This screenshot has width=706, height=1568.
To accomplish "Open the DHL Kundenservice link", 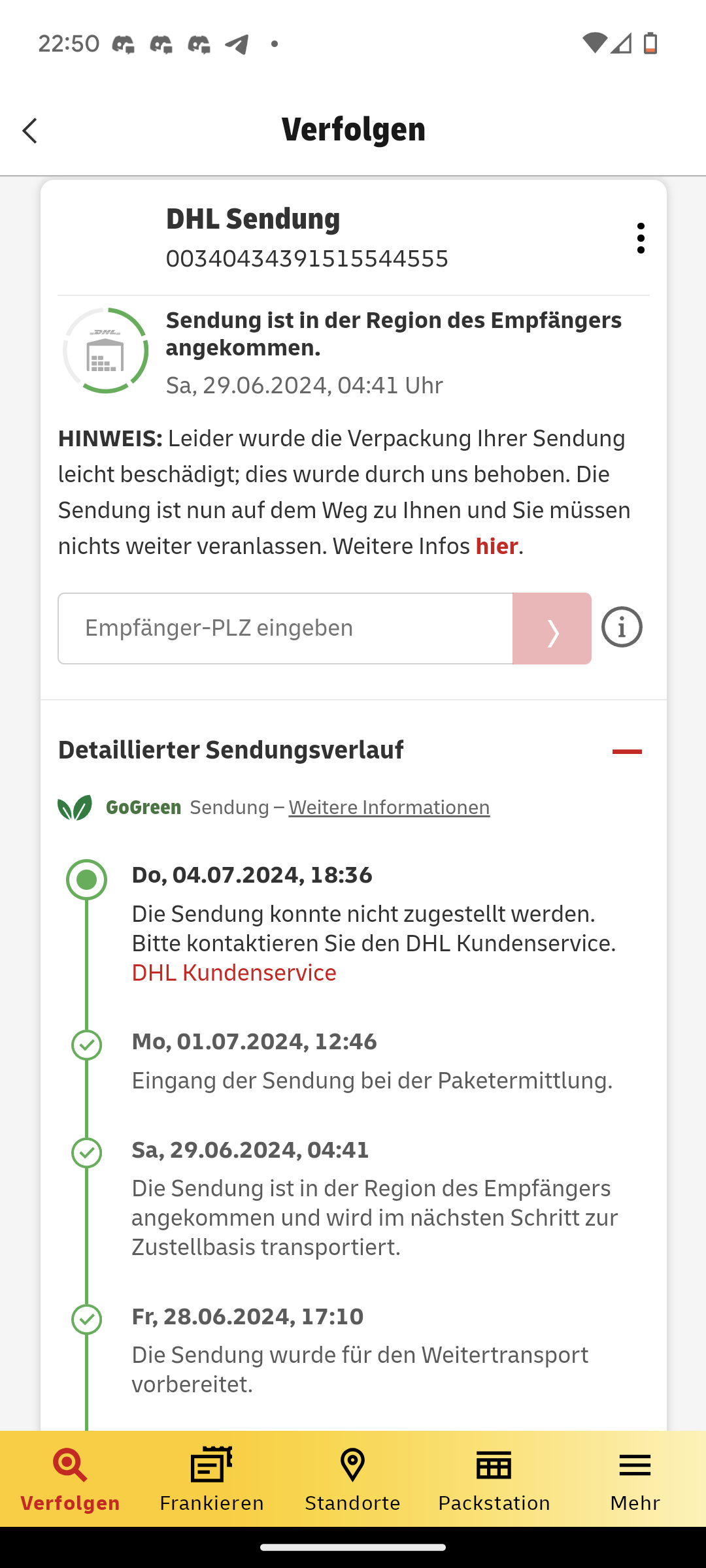I will coord(234,973).
